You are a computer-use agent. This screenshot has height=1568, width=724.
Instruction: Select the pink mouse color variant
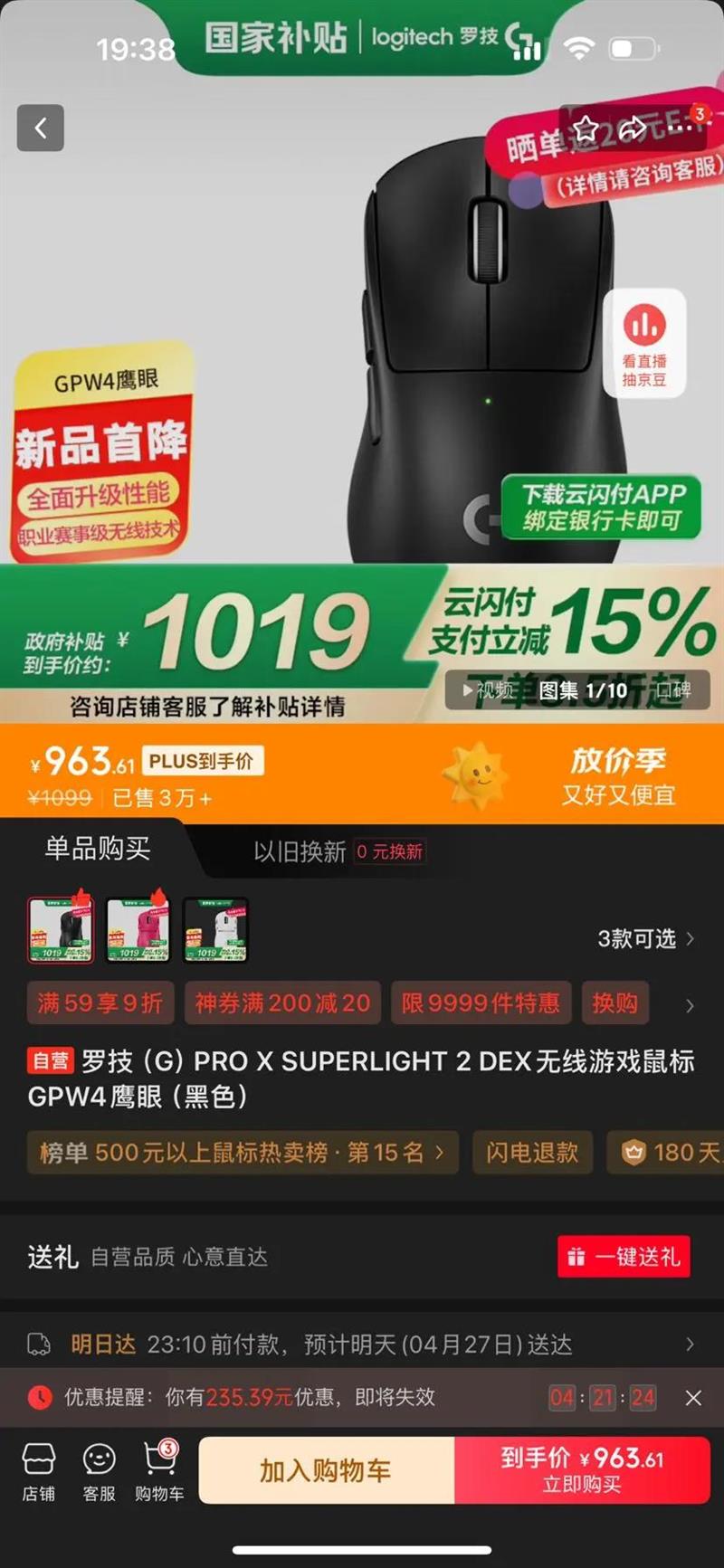[x=138, y=929]
